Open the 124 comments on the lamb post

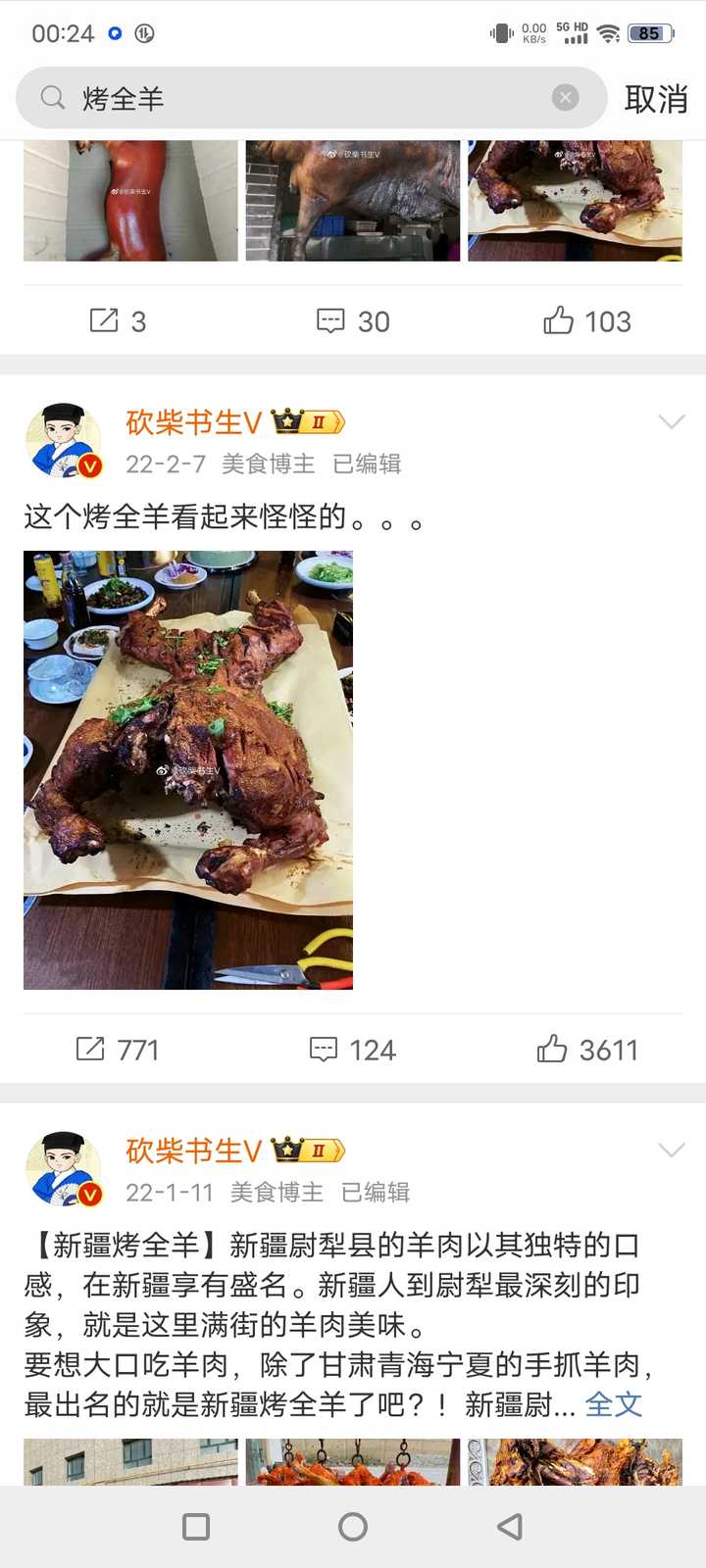click(x=353, y=1050)
